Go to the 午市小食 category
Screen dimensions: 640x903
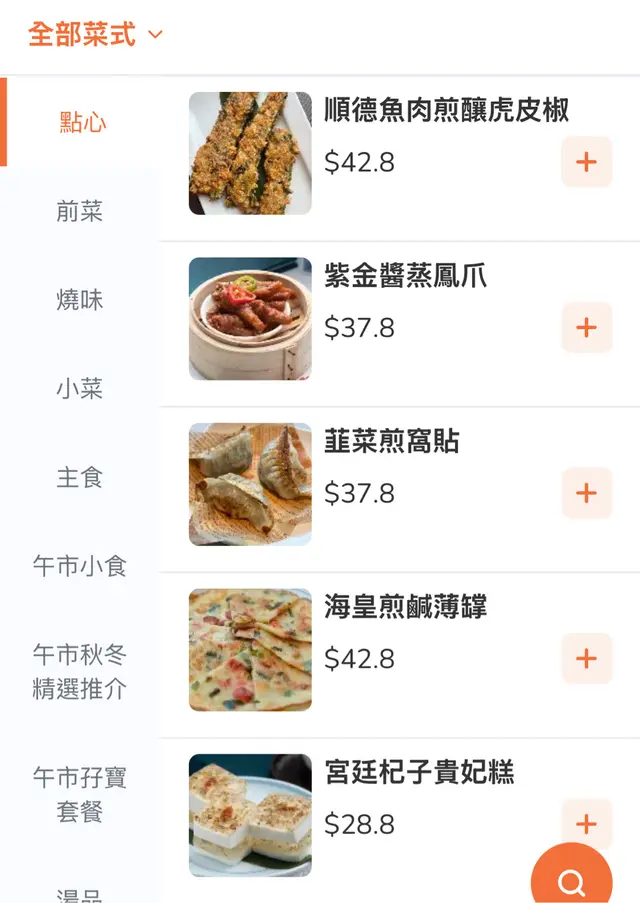[80, 566]
